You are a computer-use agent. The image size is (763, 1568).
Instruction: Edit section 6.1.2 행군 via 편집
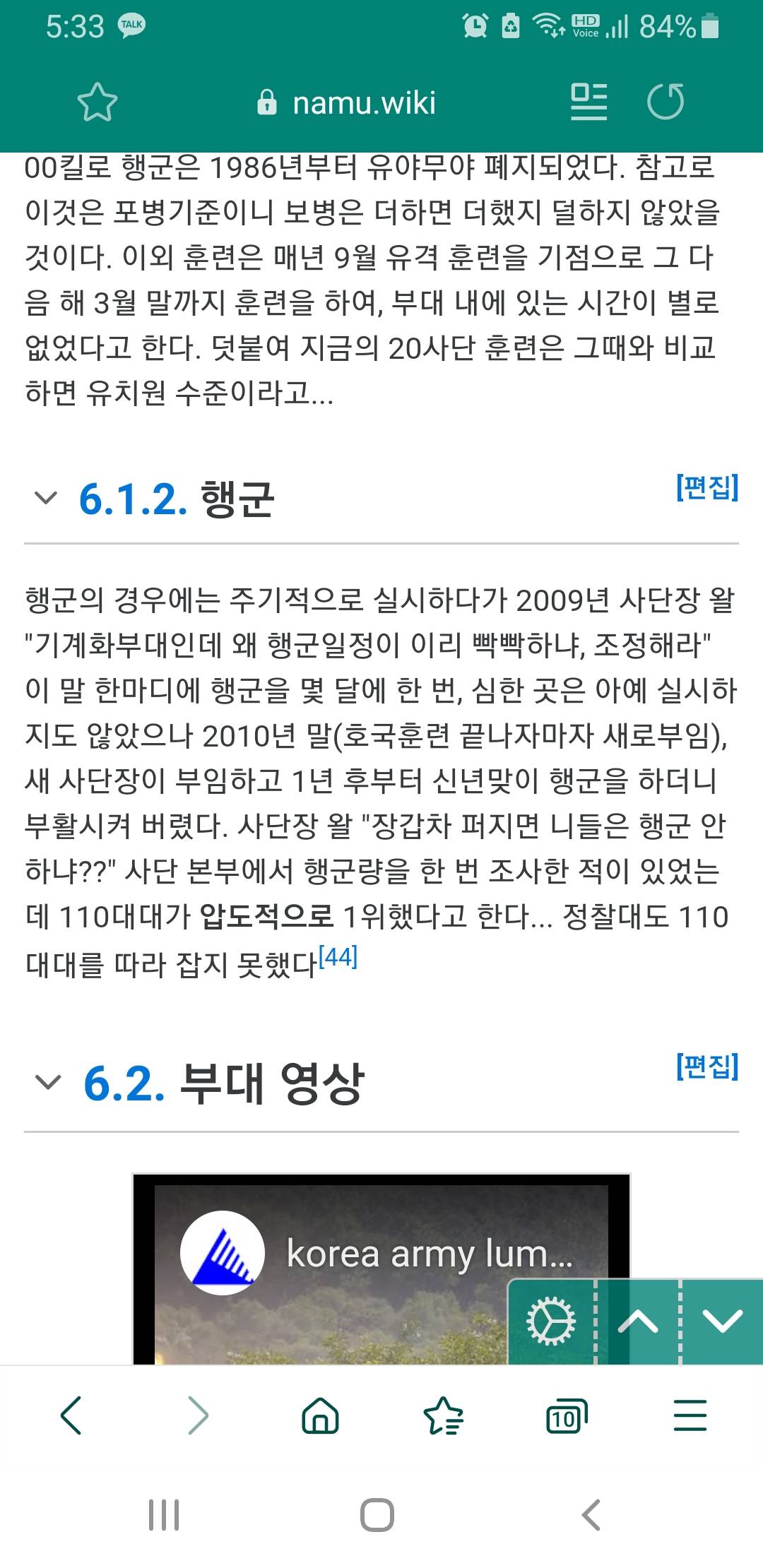pyautogui.click(x=707, y=487)
